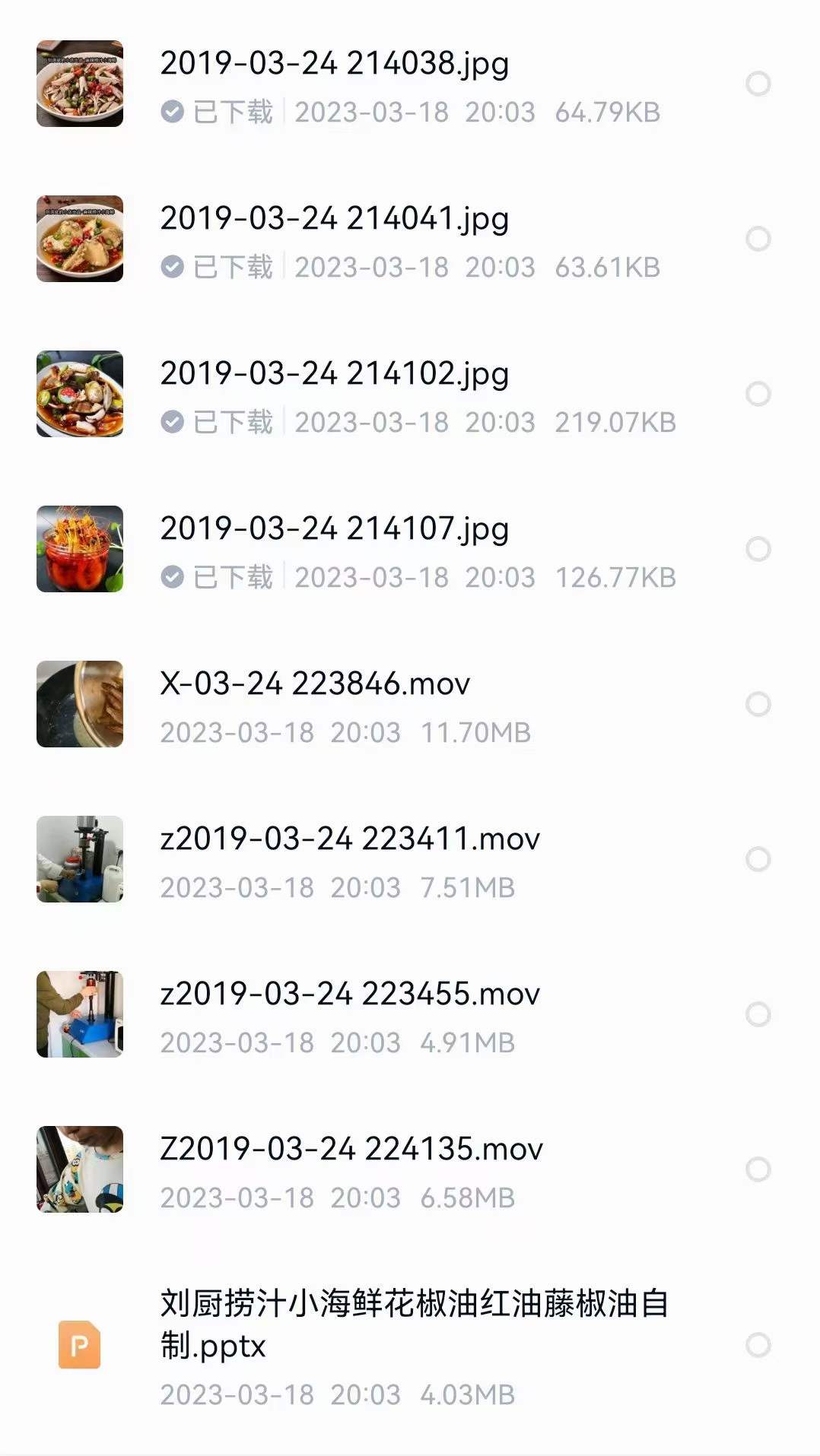This screenshot has height=1456, width=820.
Task: Open X-03-24 223846.mov by clicking its name
Action: 314,684
